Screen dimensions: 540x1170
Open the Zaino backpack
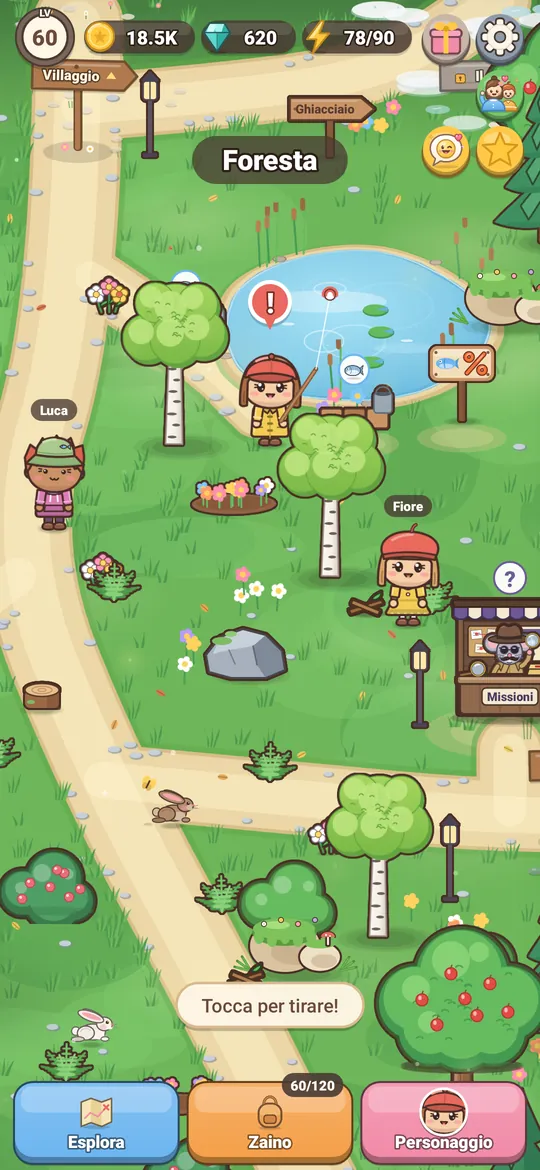pyautogui.click(x=269, y=1122)
